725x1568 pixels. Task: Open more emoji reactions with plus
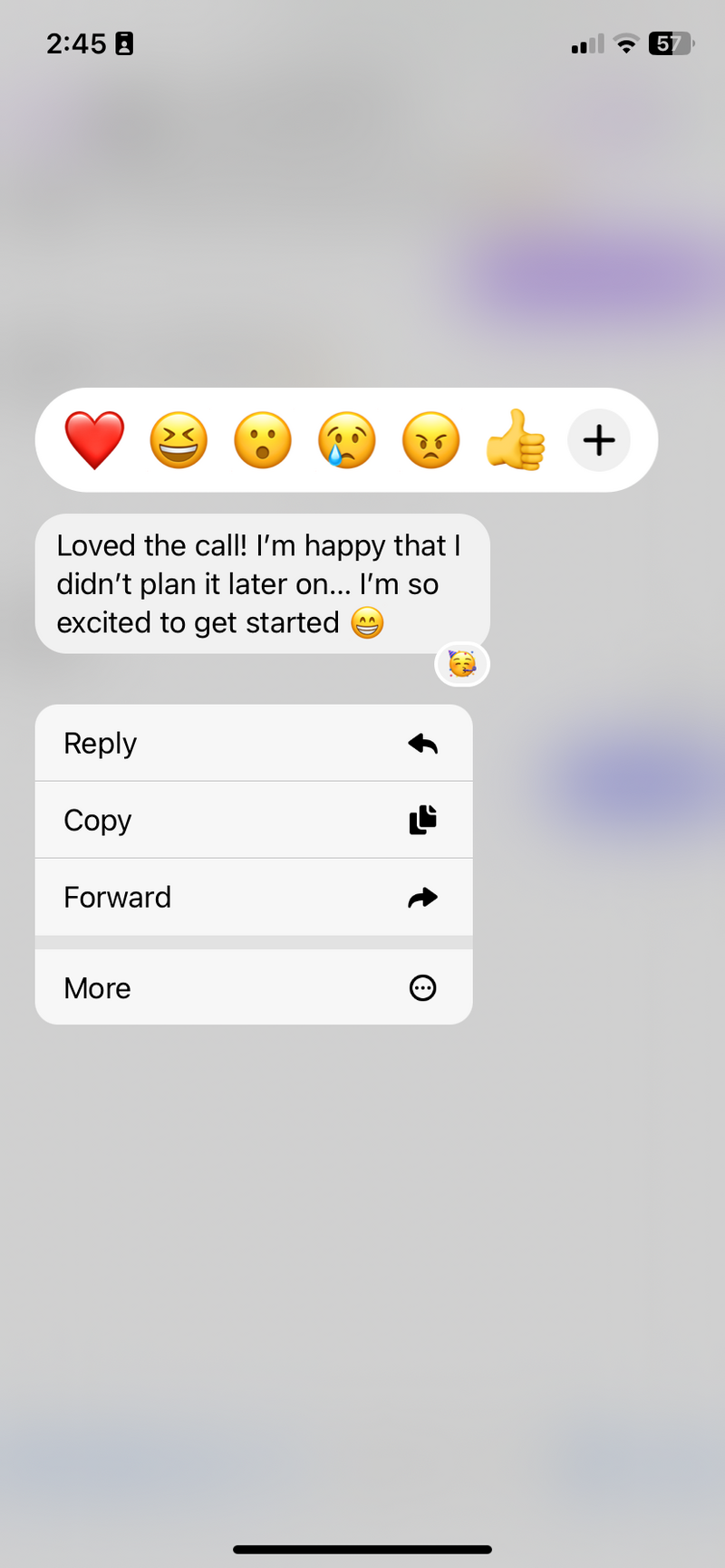pos(599,440)
